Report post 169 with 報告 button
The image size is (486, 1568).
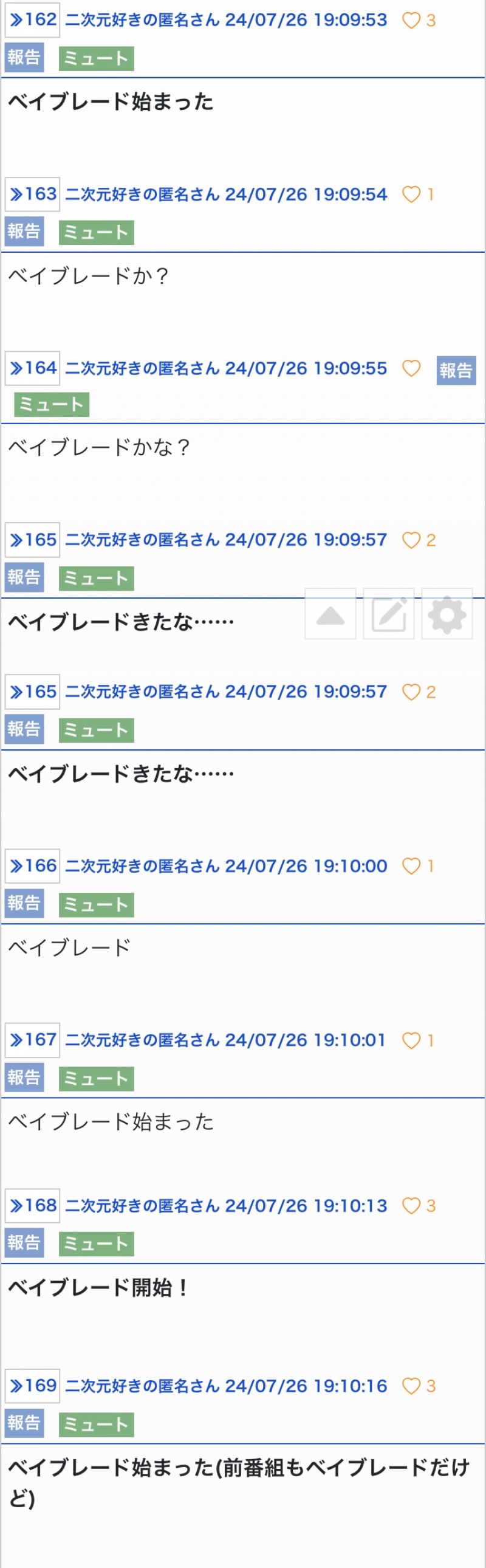(x=24, y=1423)
